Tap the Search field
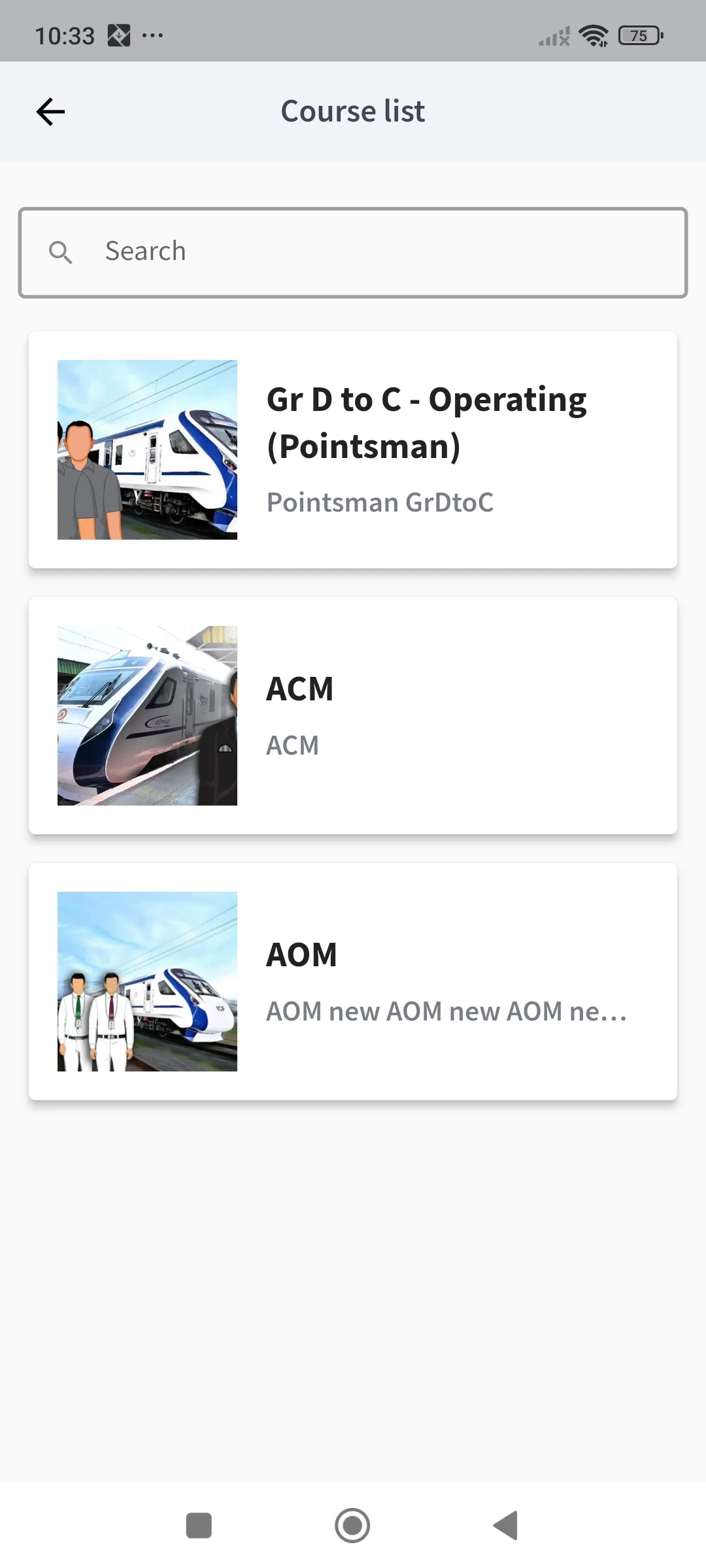Viewport: 706px width, 1568px height. [x=353, y=252]
